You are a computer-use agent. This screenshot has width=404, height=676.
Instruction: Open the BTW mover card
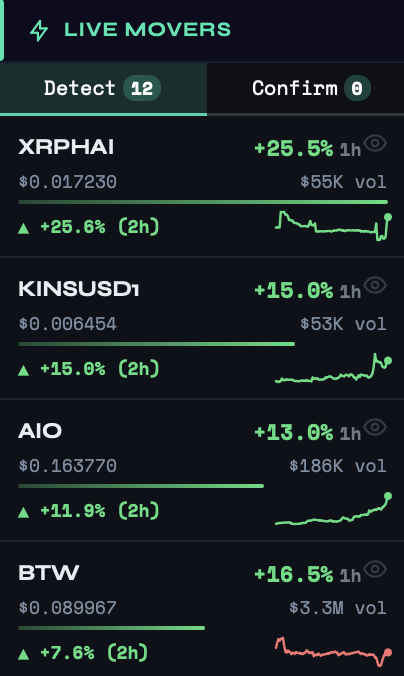(x=202, y=608)
